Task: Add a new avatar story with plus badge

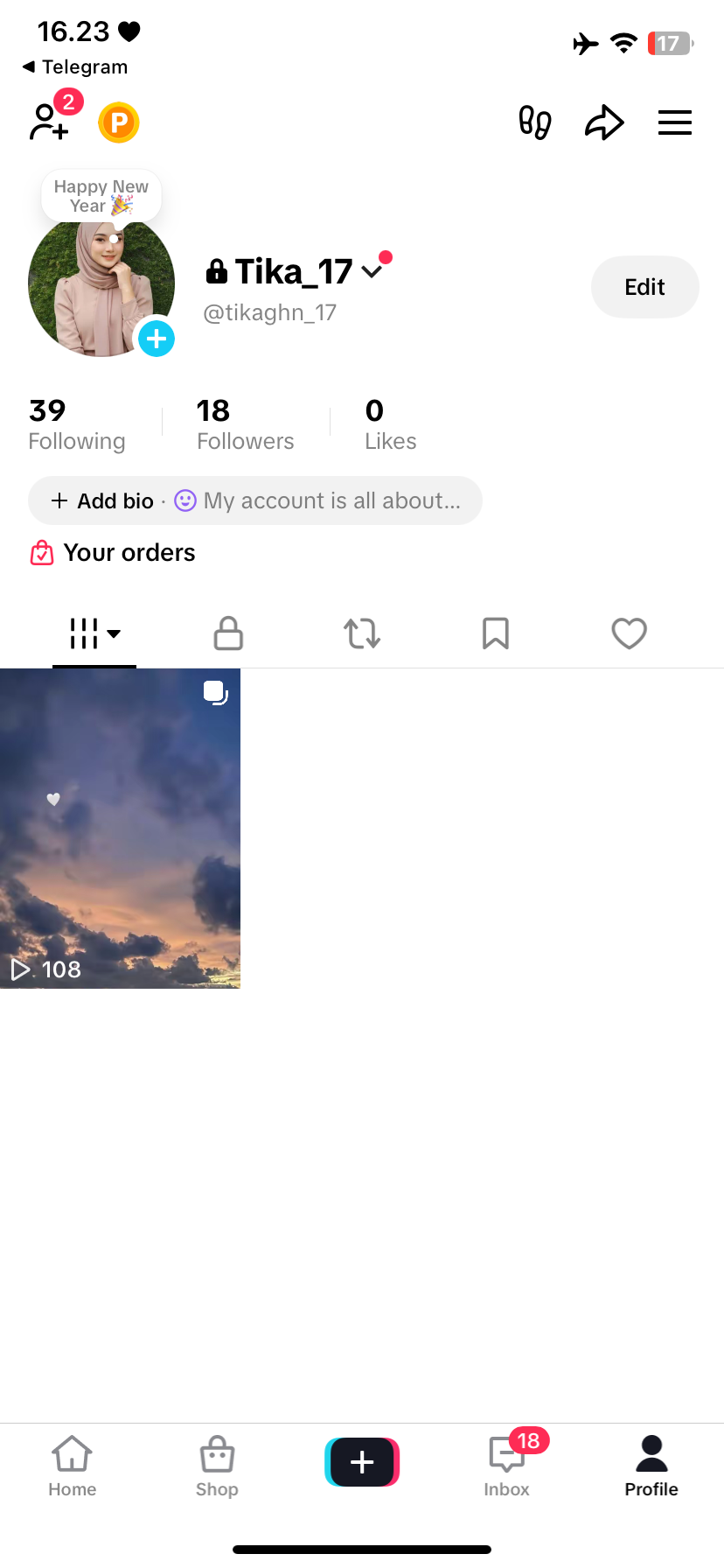Action: pos(157,339)
